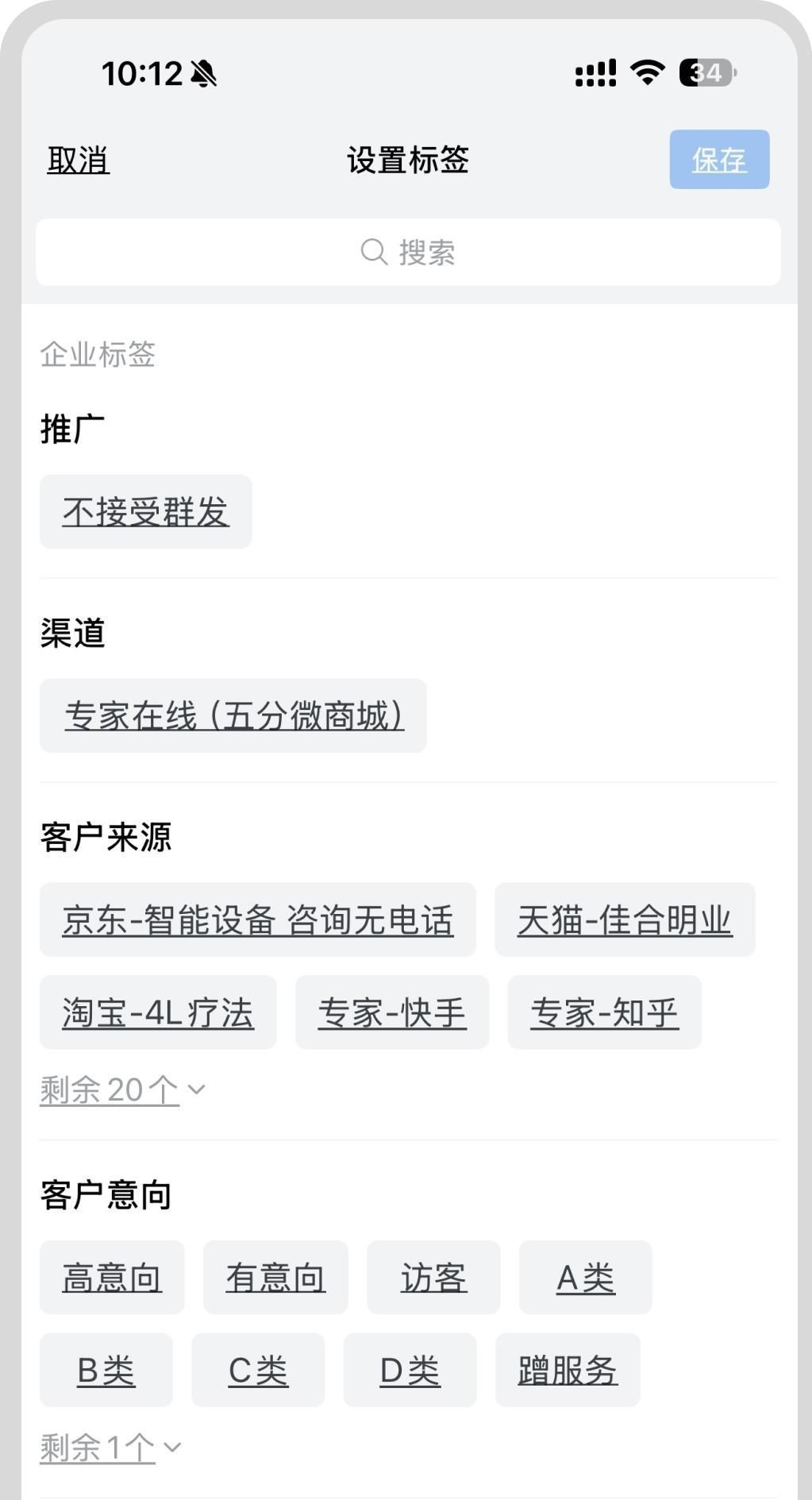Tap 取消 to cancel tag editing
812x1500 pixels.
pyautogui.click(x=78, y=160)
